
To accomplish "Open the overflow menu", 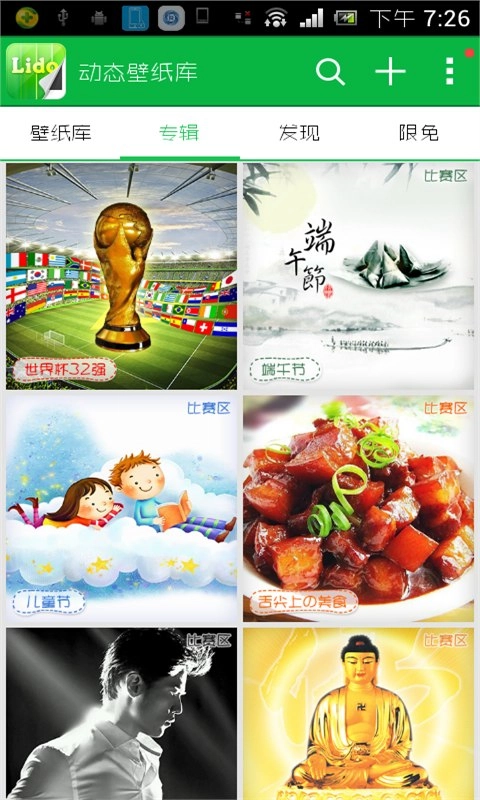I will tap(449, 71).
